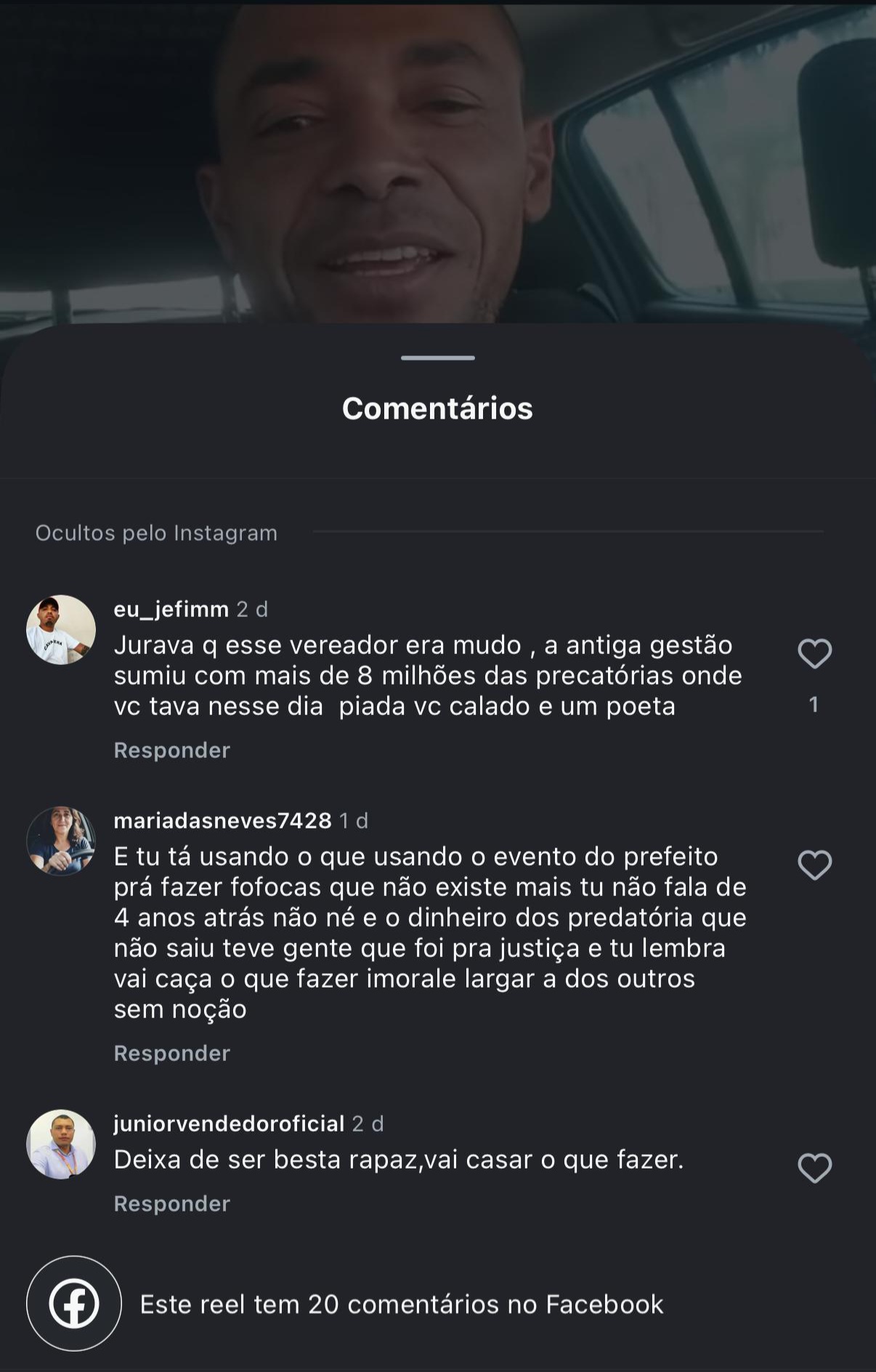This screenshot has height=1372, width=876.
Task: Like juniorvendedoroficial's comment
Action: [x=814, y=1168]
